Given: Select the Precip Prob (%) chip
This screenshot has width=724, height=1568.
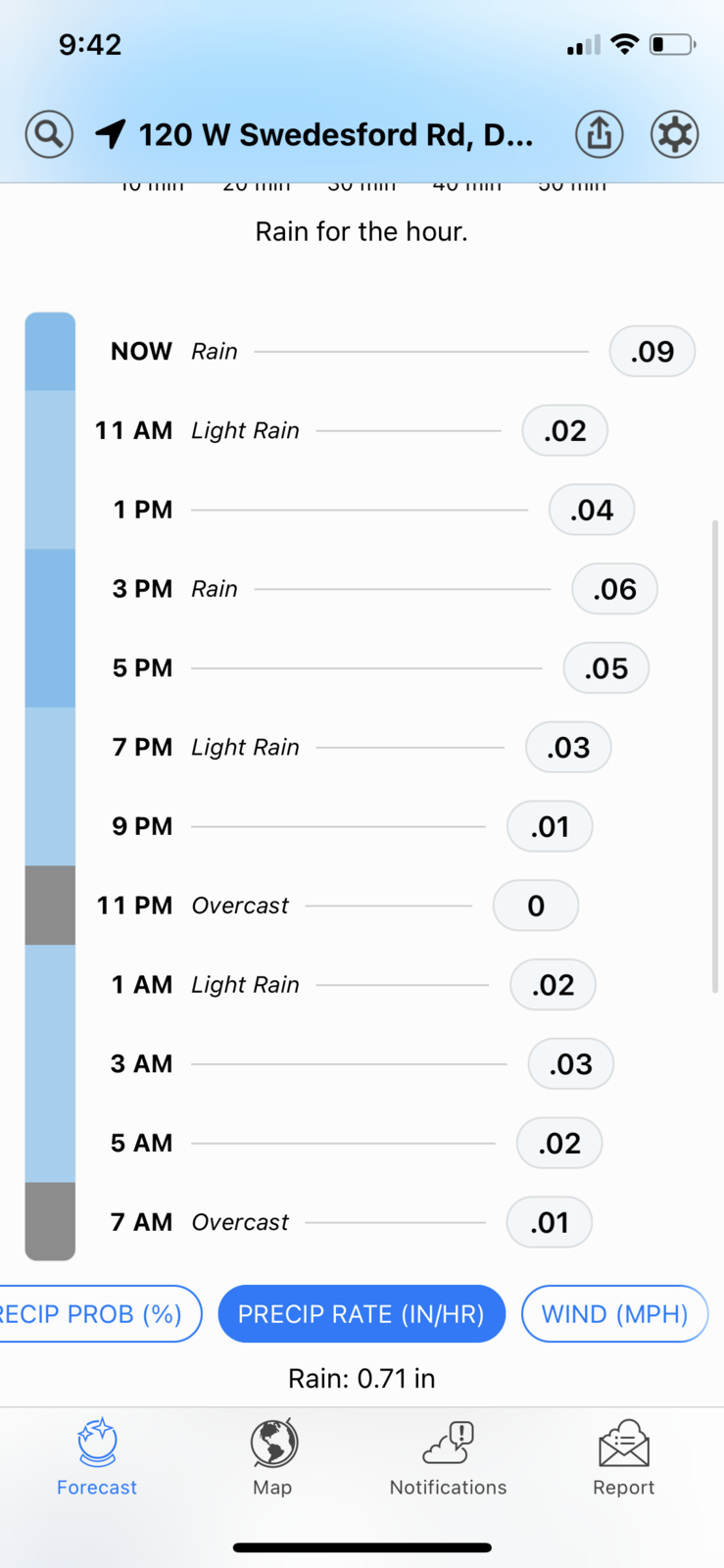Looking at the screenshot, I should point(98,1313).
